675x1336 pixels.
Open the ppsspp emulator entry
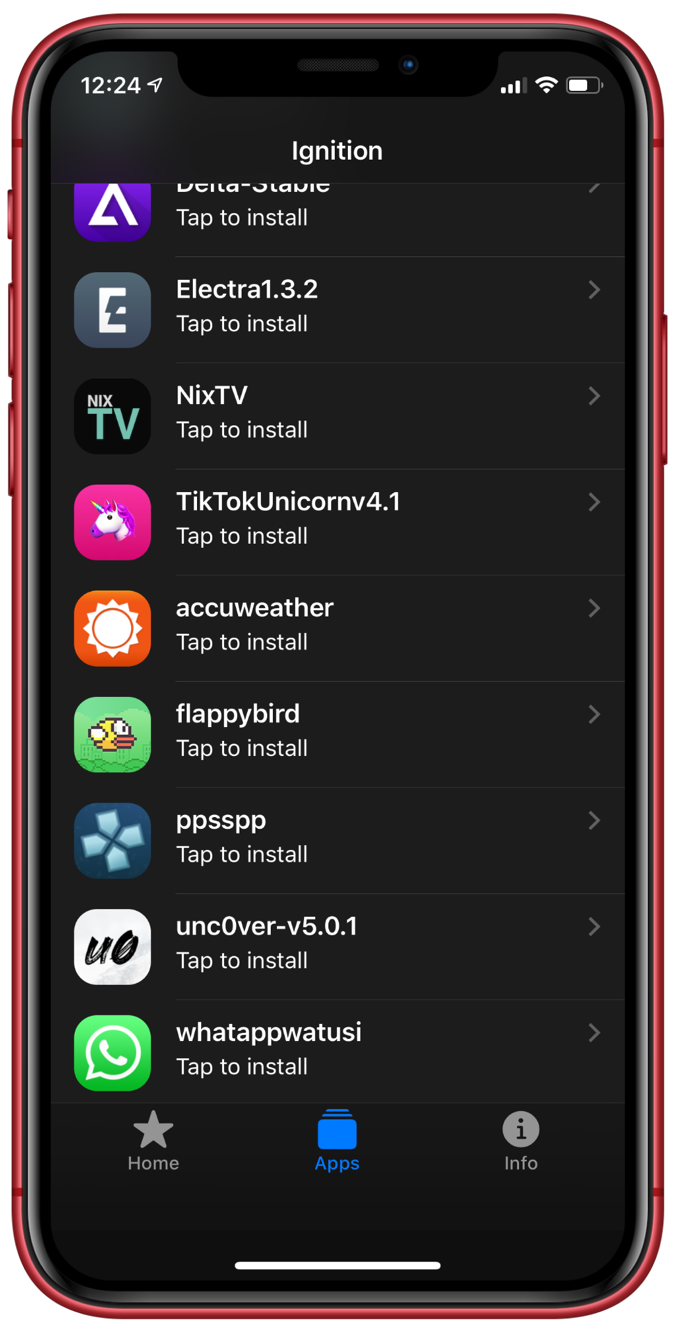337,838
